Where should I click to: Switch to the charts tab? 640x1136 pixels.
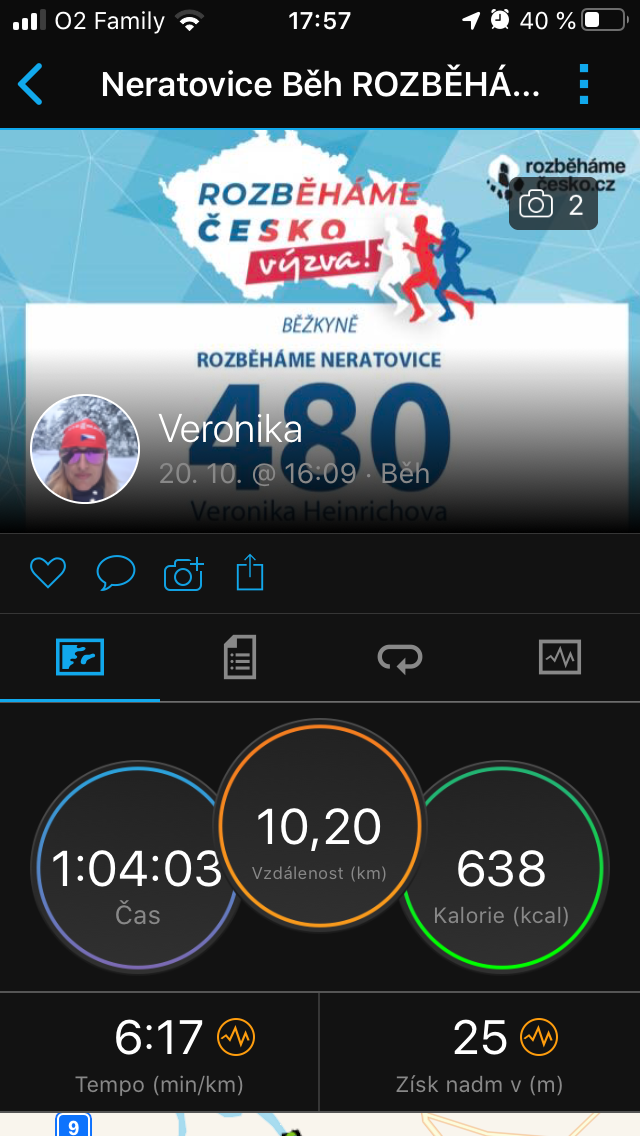[560, 658]
